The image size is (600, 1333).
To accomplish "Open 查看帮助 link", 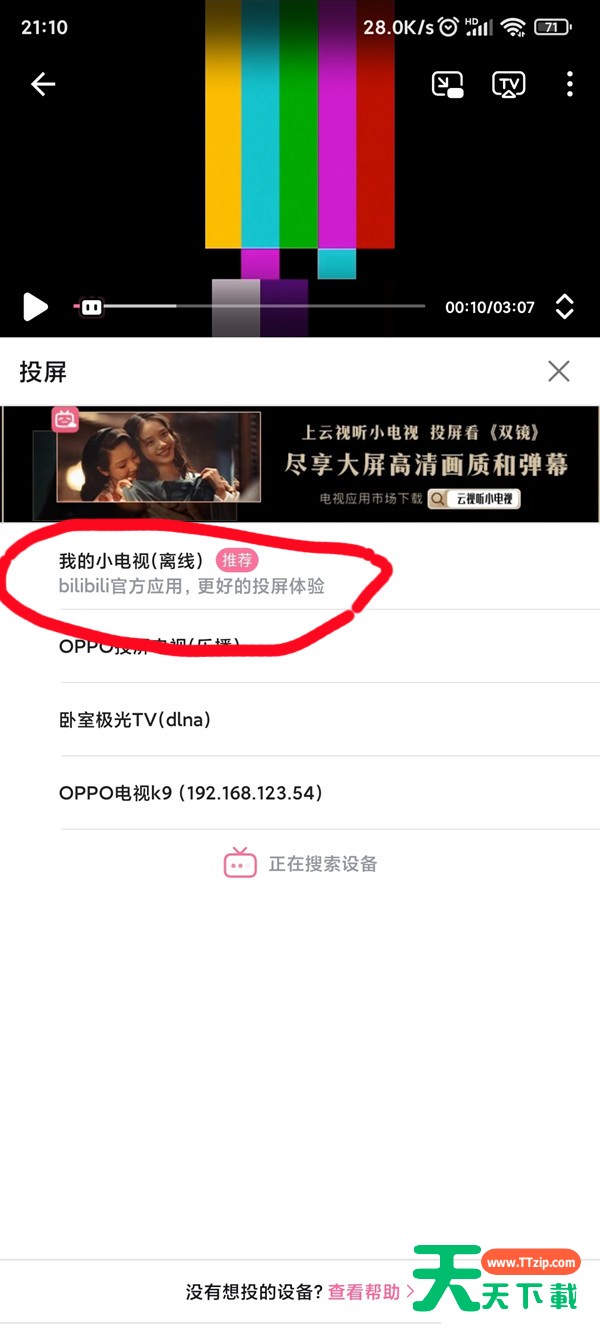I will [x=365, y=1292].
